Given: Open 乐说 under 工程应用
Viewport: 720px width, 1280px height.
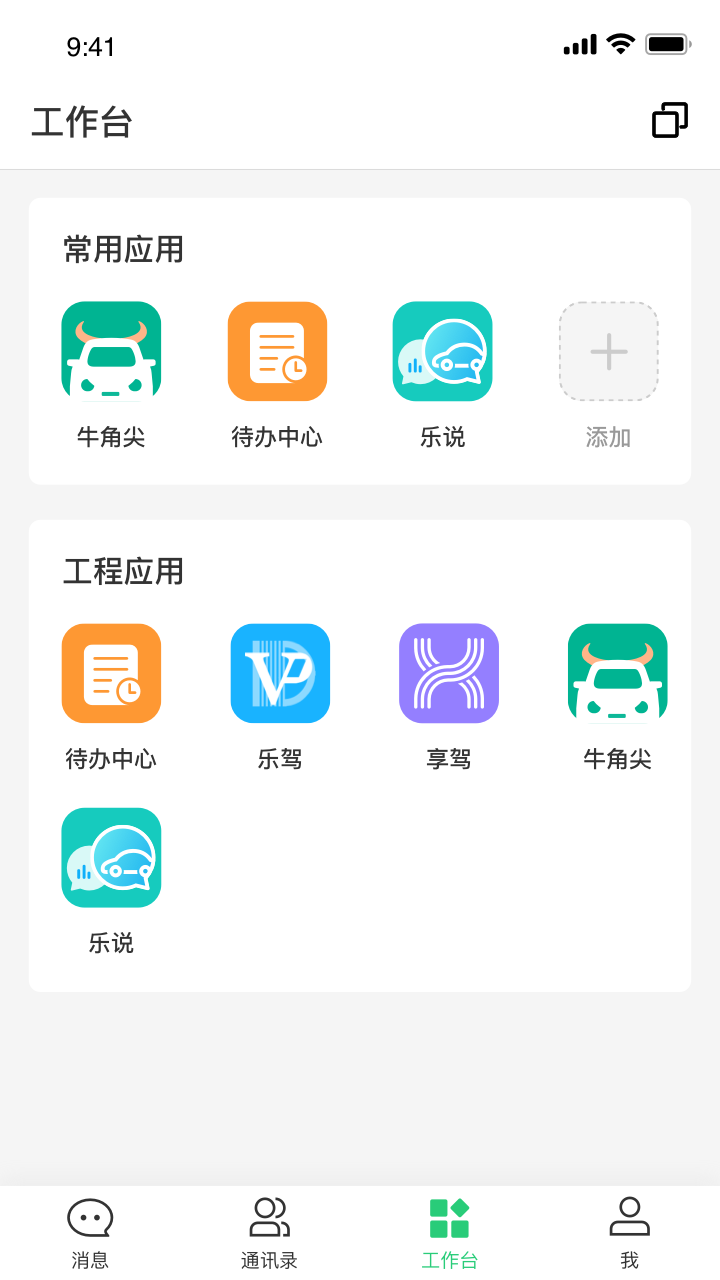Looking at the screenshot, I should [111, 857].
